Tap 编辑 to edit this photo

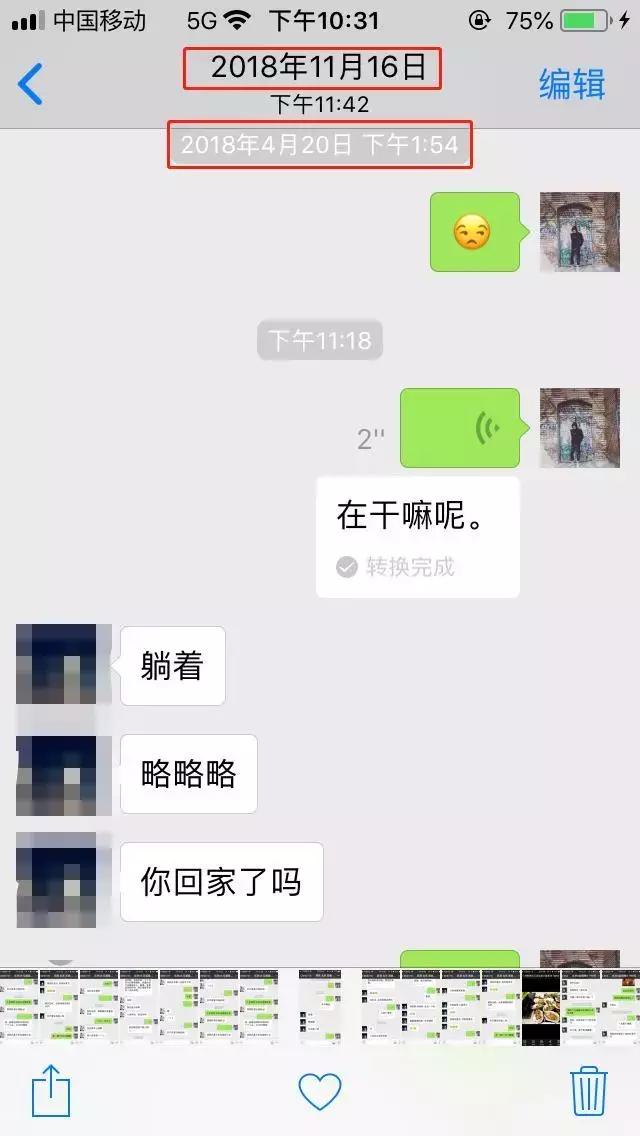click(x=572, y=85)
